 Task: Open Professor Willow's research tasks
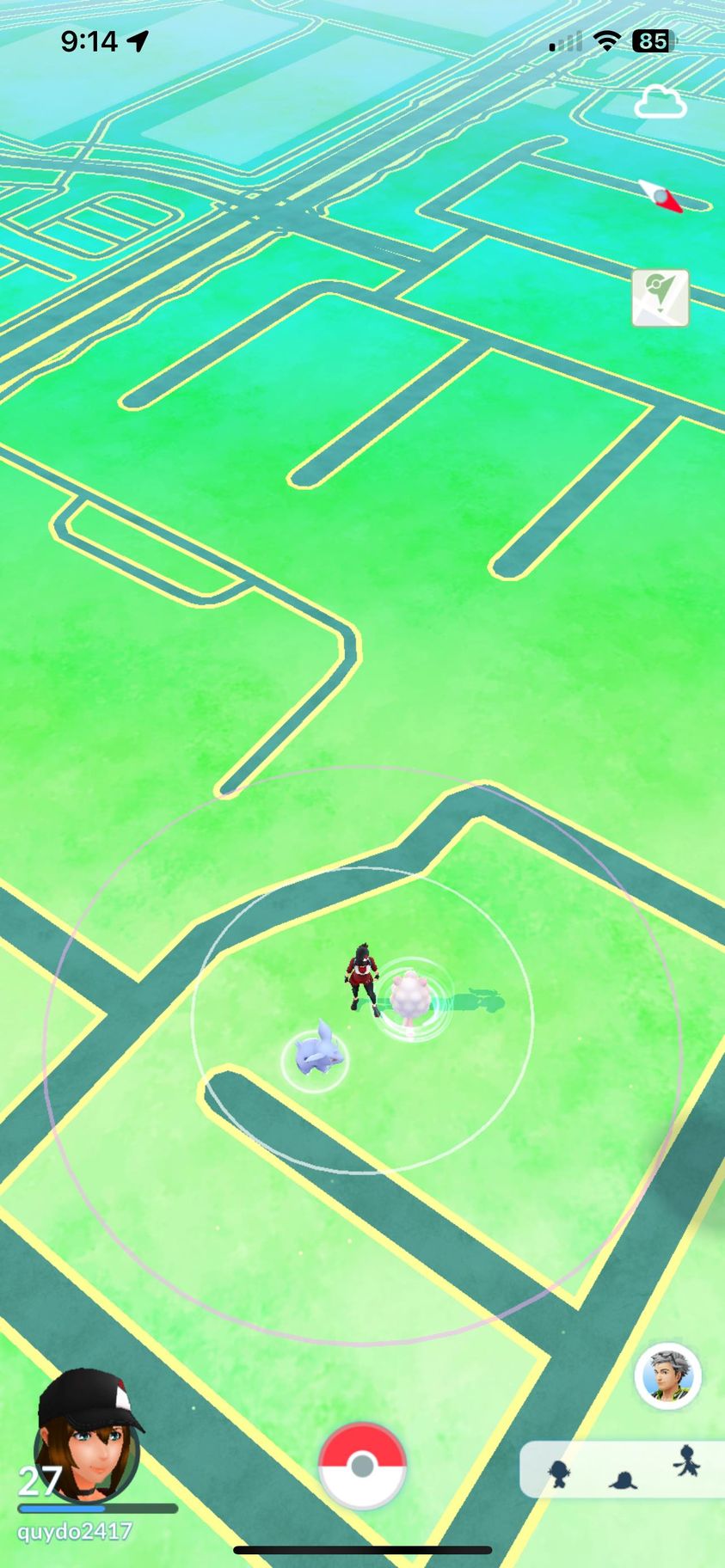[667, 1376]
